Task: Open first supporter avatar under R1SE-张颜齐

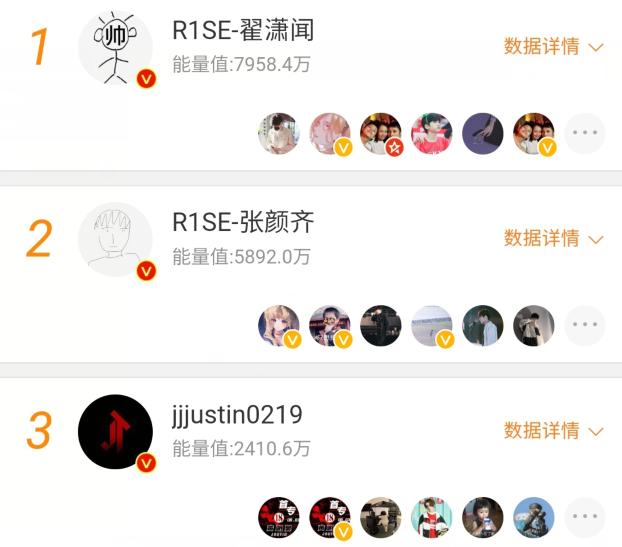Action: [x=279, y=325]
